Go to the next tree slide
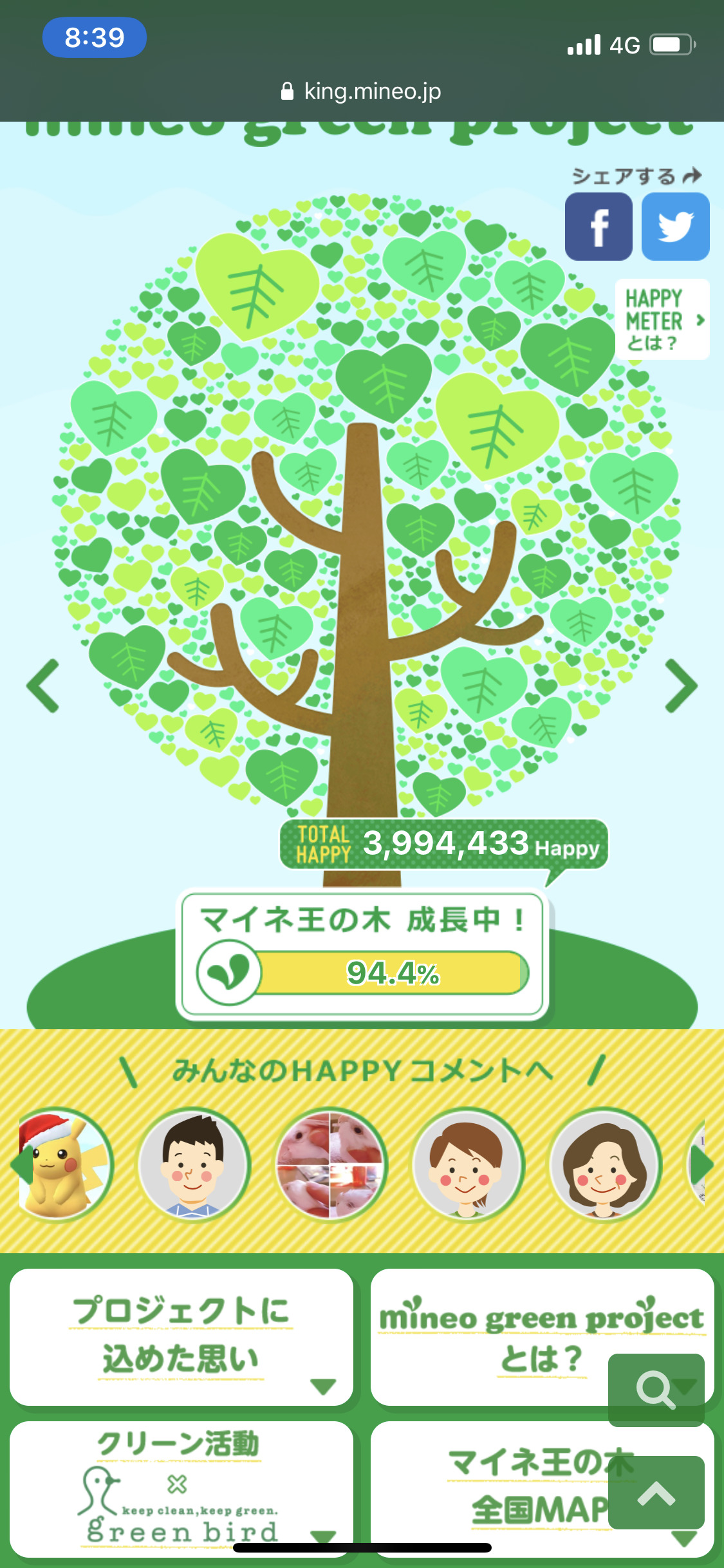The image size is (724, 1568). pyautogui.click(x=681, y=686)
